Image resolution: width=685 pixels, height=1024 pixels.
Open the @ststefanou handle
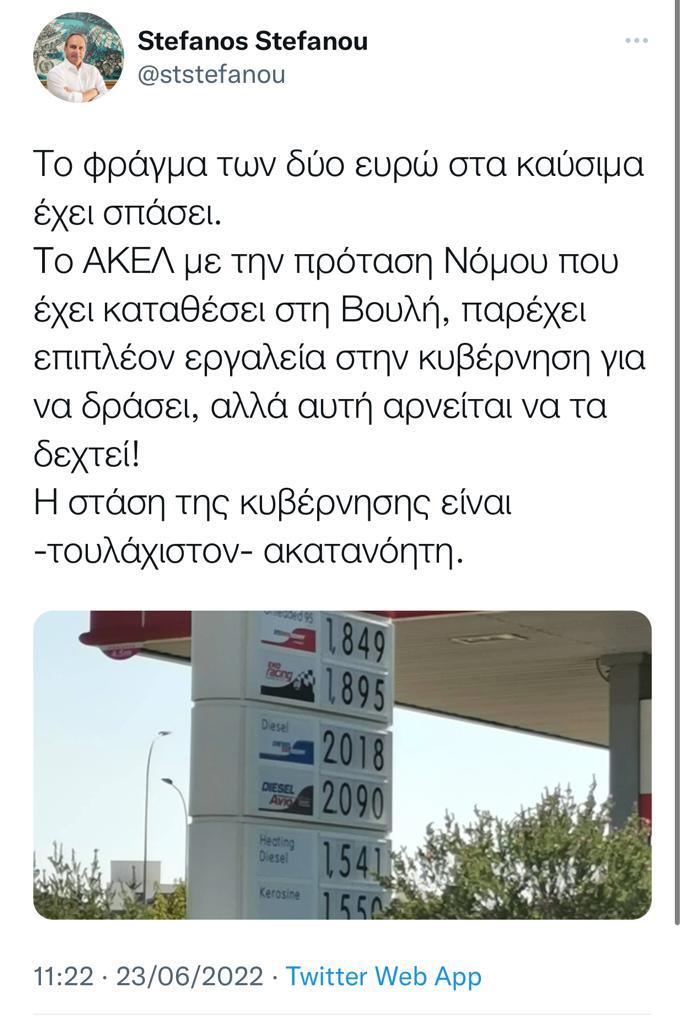pyautogui.click(x=211, y=75)
